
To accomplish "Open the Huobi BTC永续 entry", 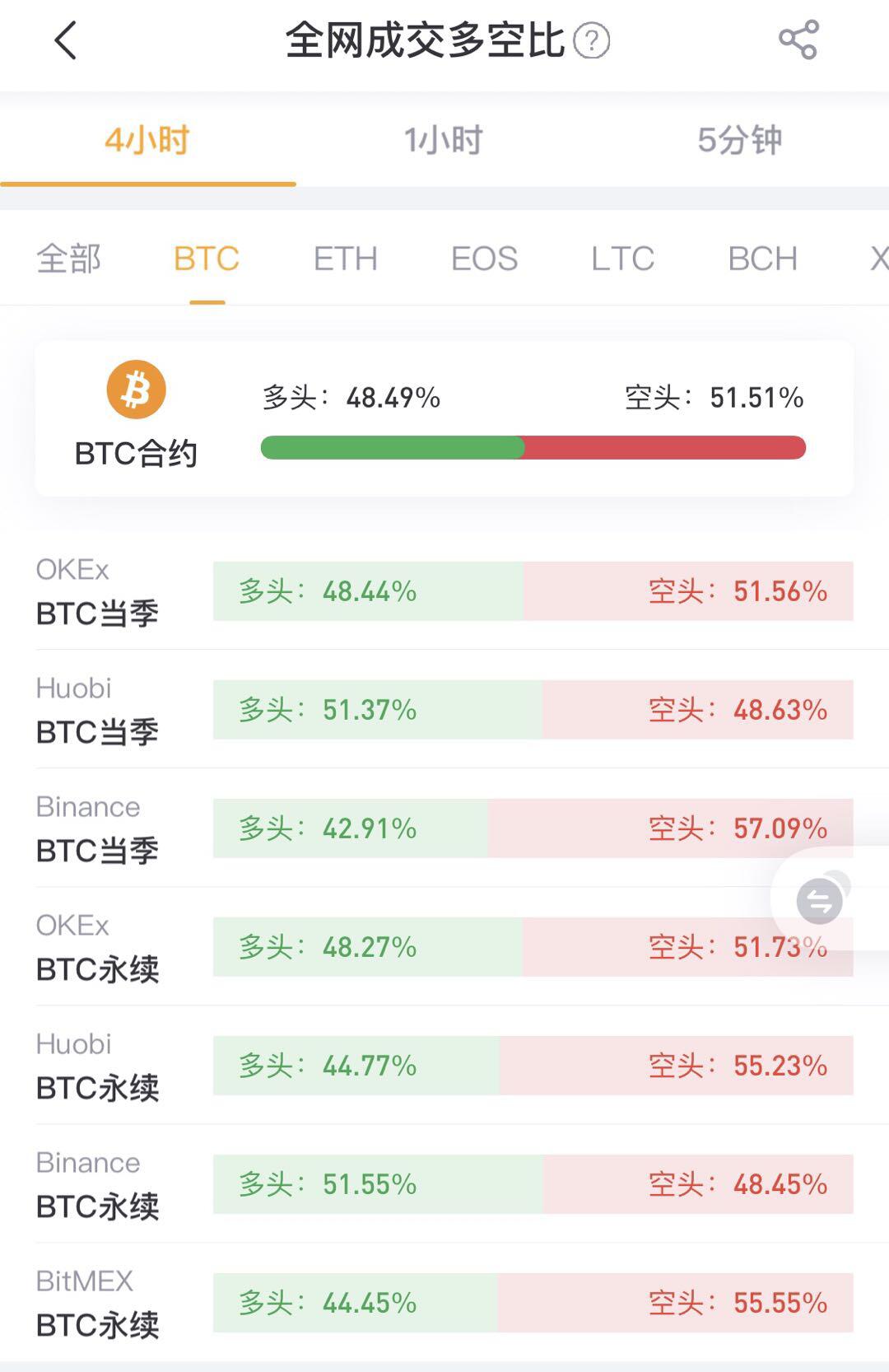I will click(97, 1066).
